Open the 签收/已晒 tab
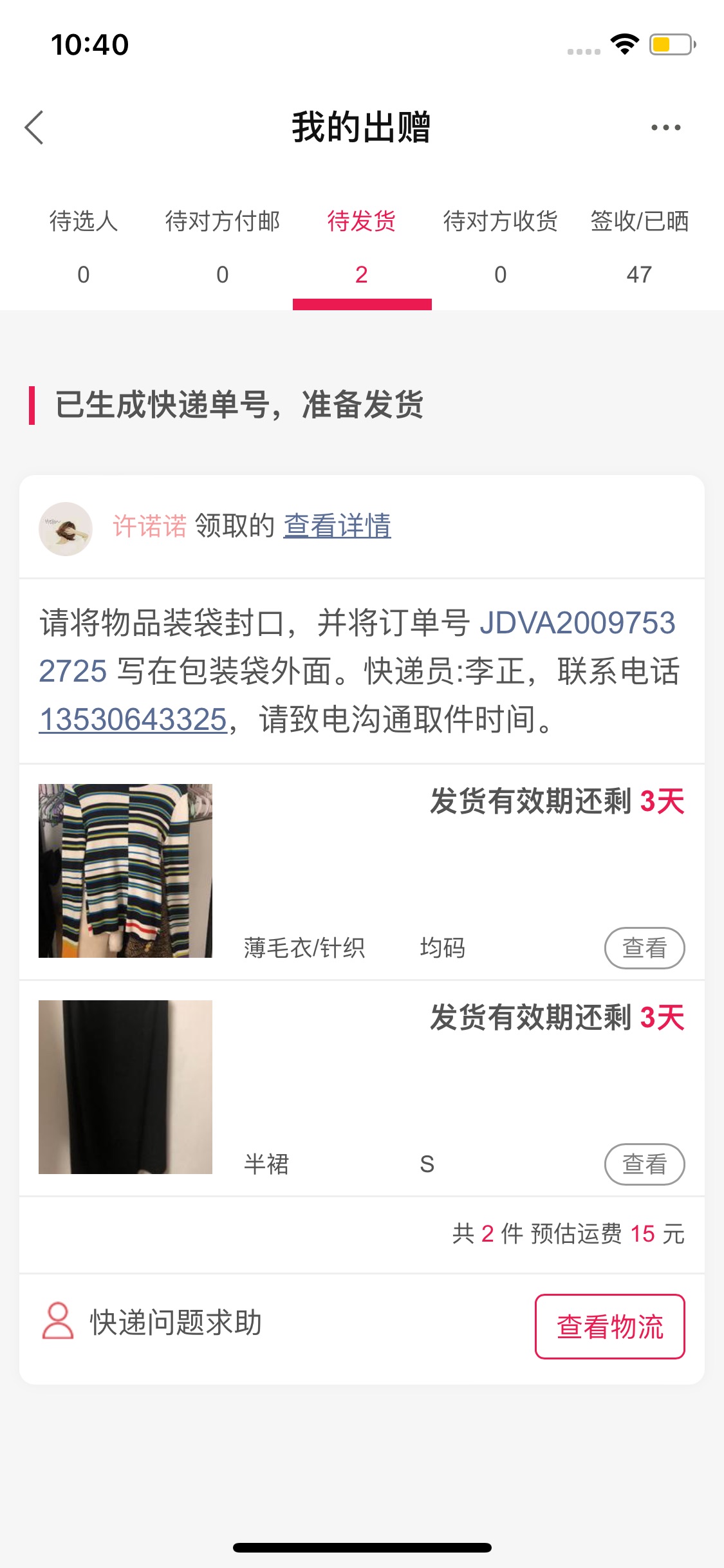The height and width of the screenshot is (1568, 724). point(640,248)
